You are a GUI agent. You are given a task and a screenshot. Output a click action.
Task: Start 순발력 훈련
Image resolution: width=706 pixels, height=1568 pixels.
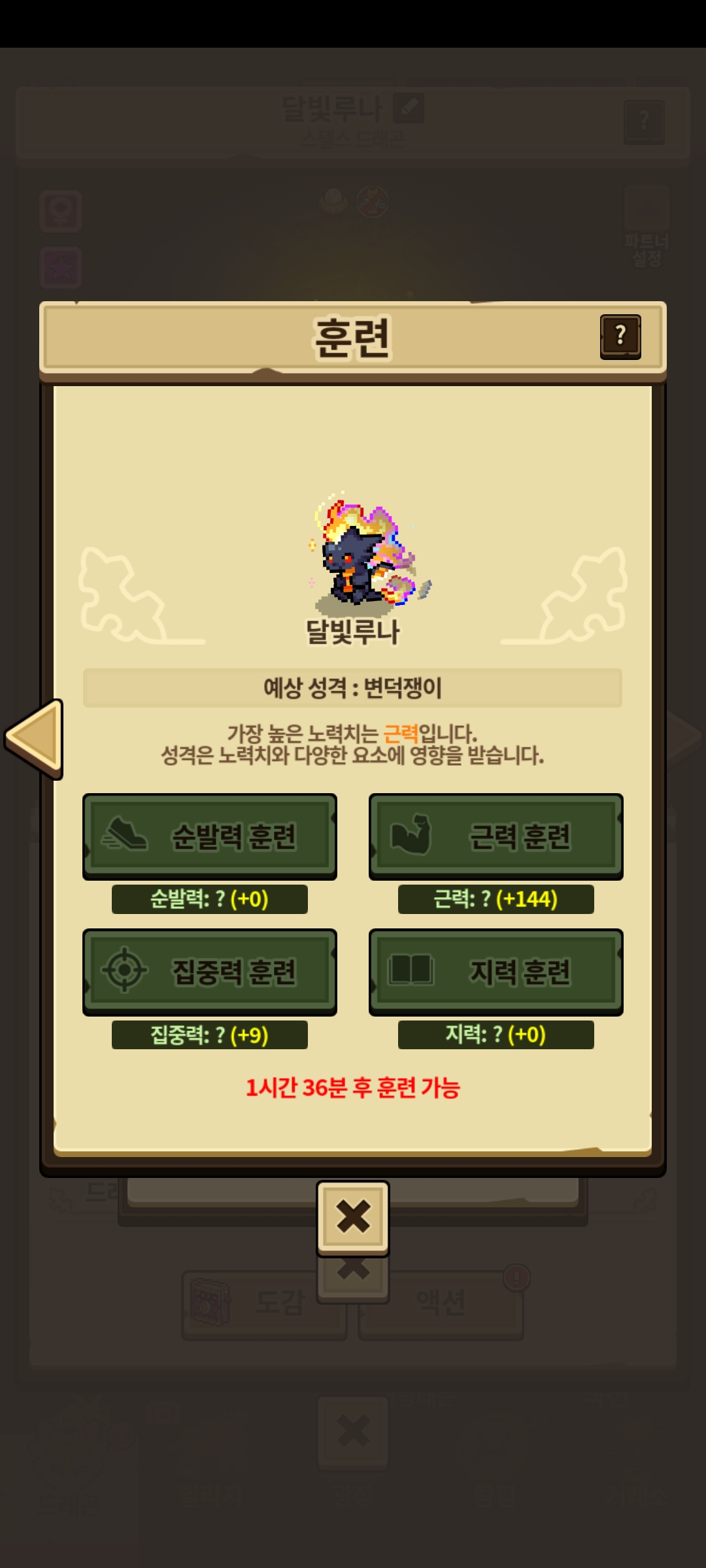(210, 836)
